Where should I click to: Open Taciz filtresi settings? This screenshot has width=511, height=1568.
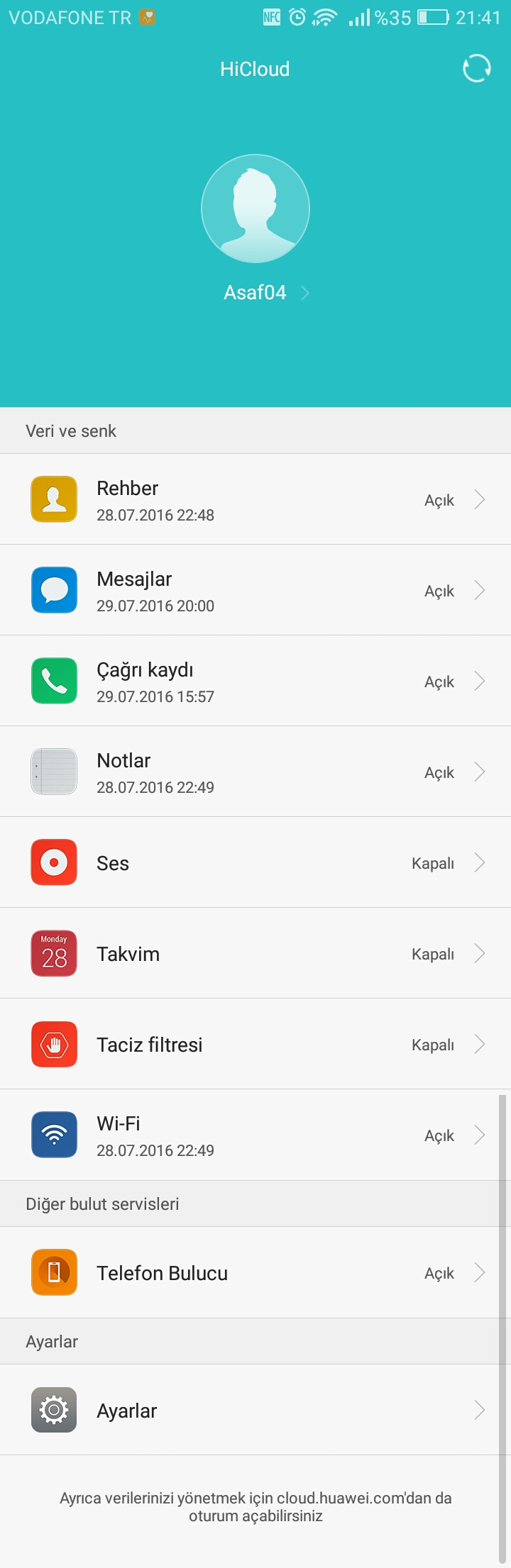(x=255, y=1045)
